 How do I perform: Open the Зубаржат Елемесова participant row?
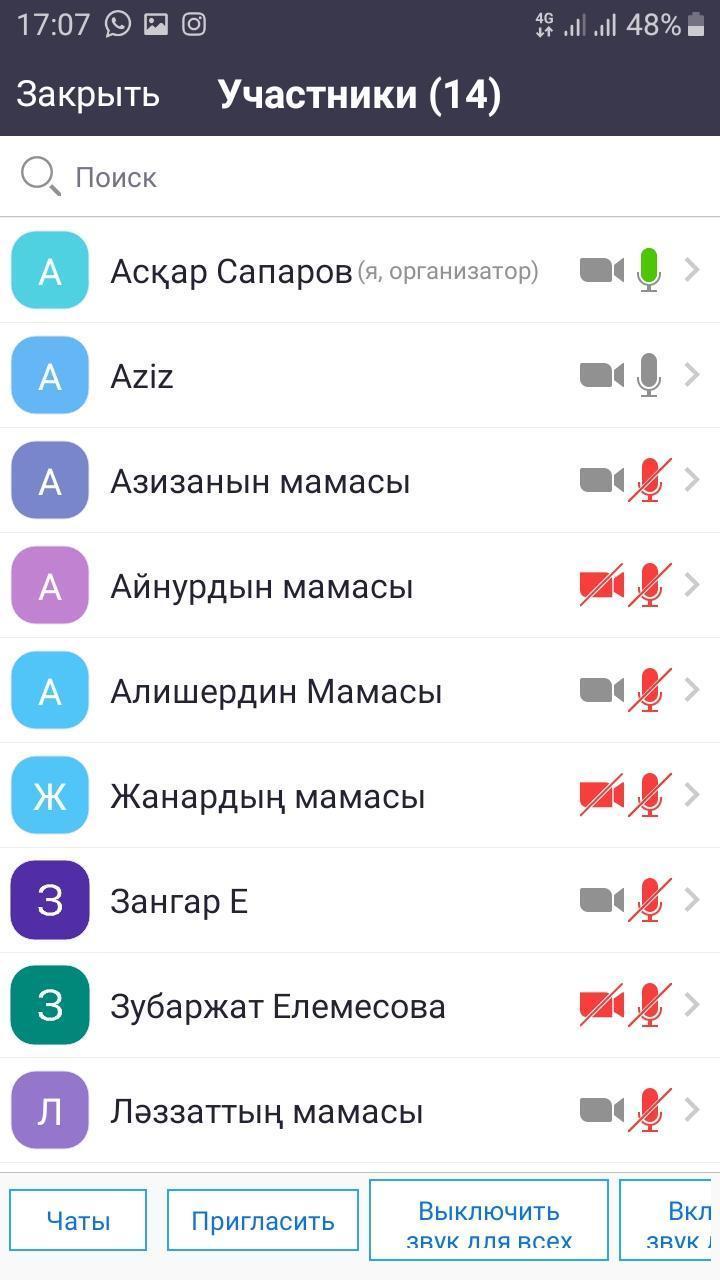point(360,1005)
